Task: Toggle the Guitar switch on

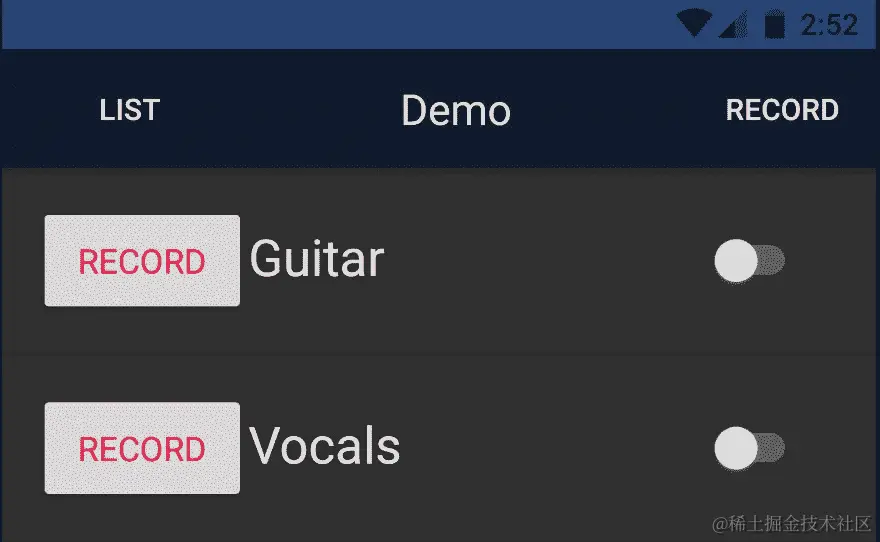Action: (x=749, y=261)
